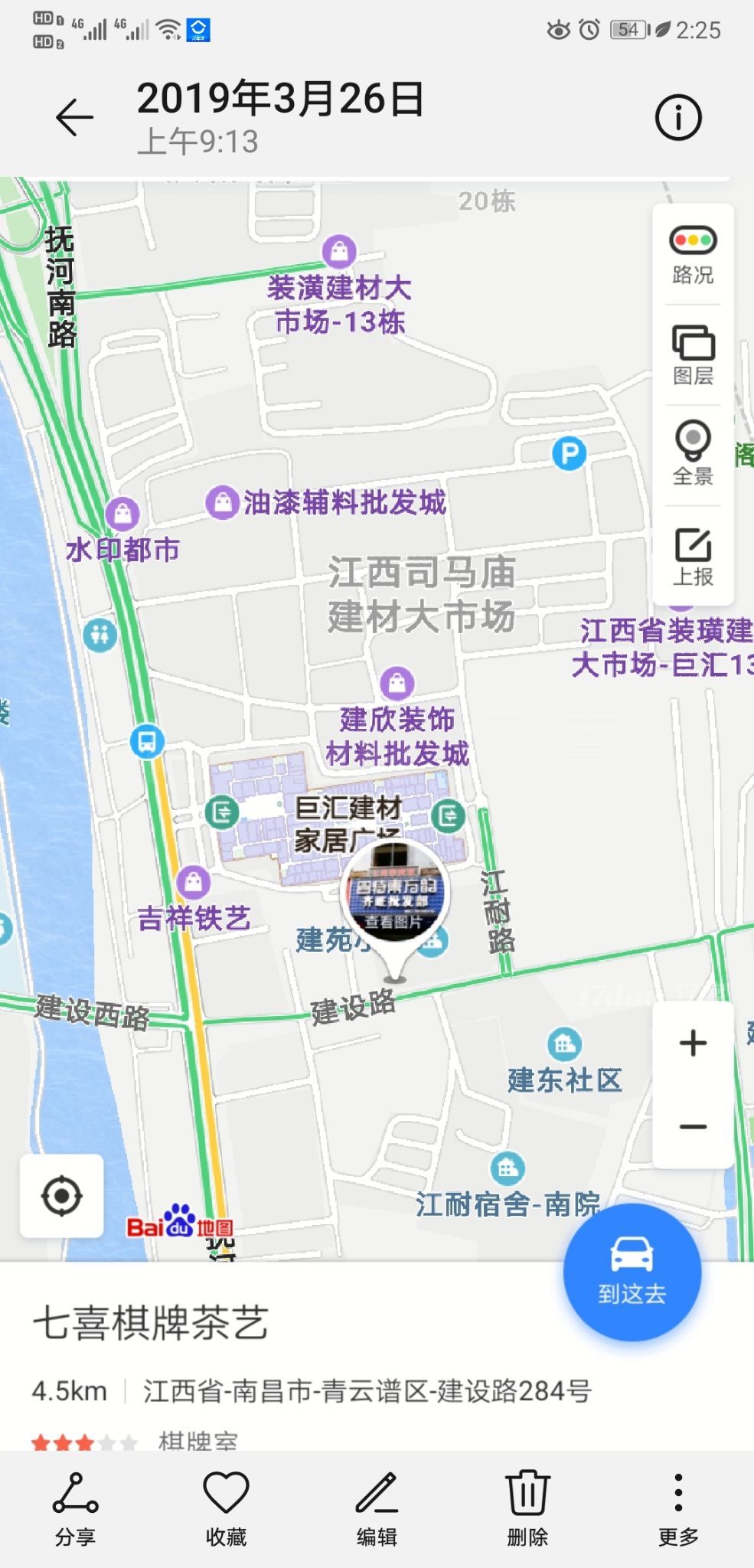Go back using the arrow icon
This screenshot has width=754, height=1568.
tap(74, 118)
